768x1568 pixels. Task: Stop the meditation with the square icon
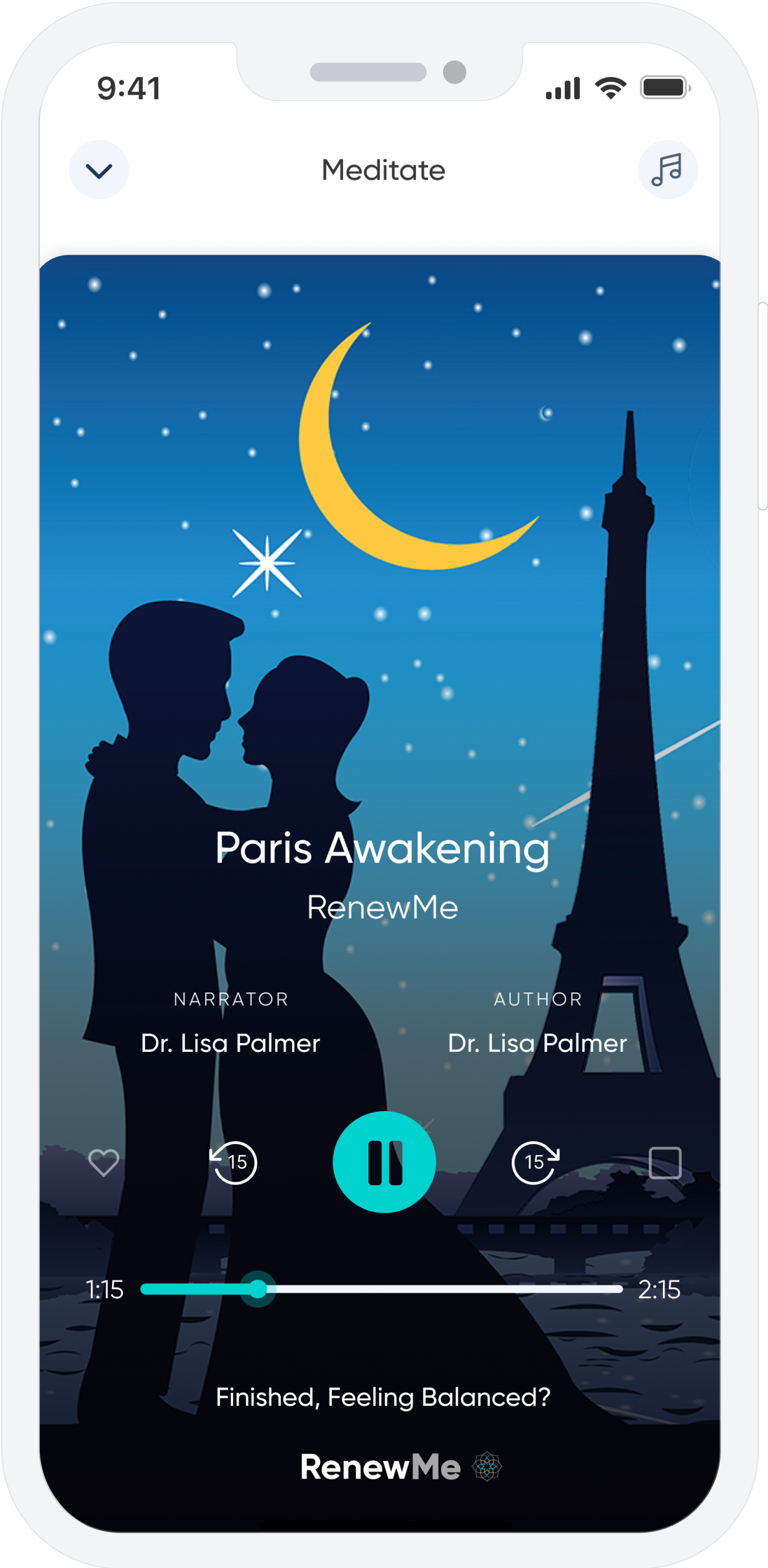[x=665, y=1162]
